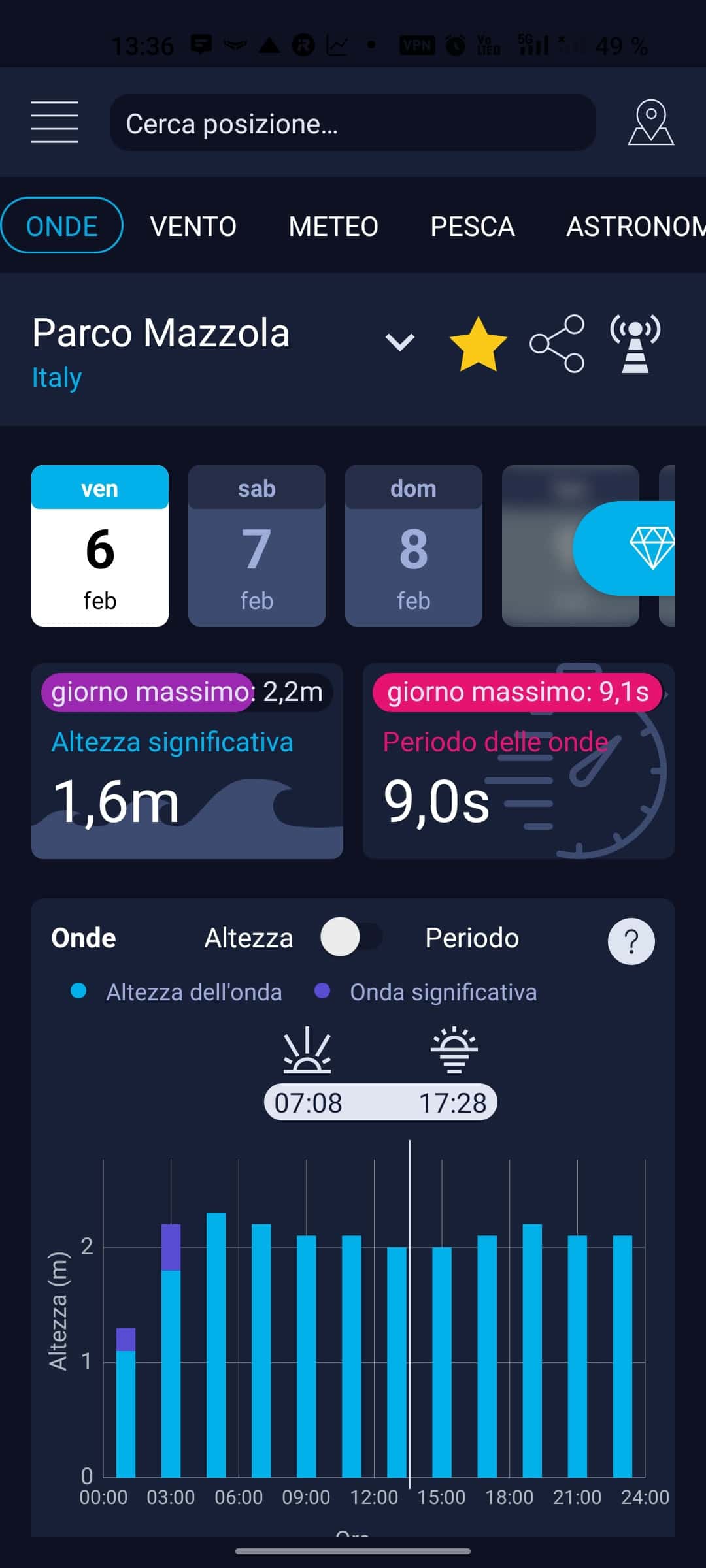This screenshot has height=1568, width=706.
Task: Expand the Parco Mazzola location chevron
Action: tap(400, 340)
